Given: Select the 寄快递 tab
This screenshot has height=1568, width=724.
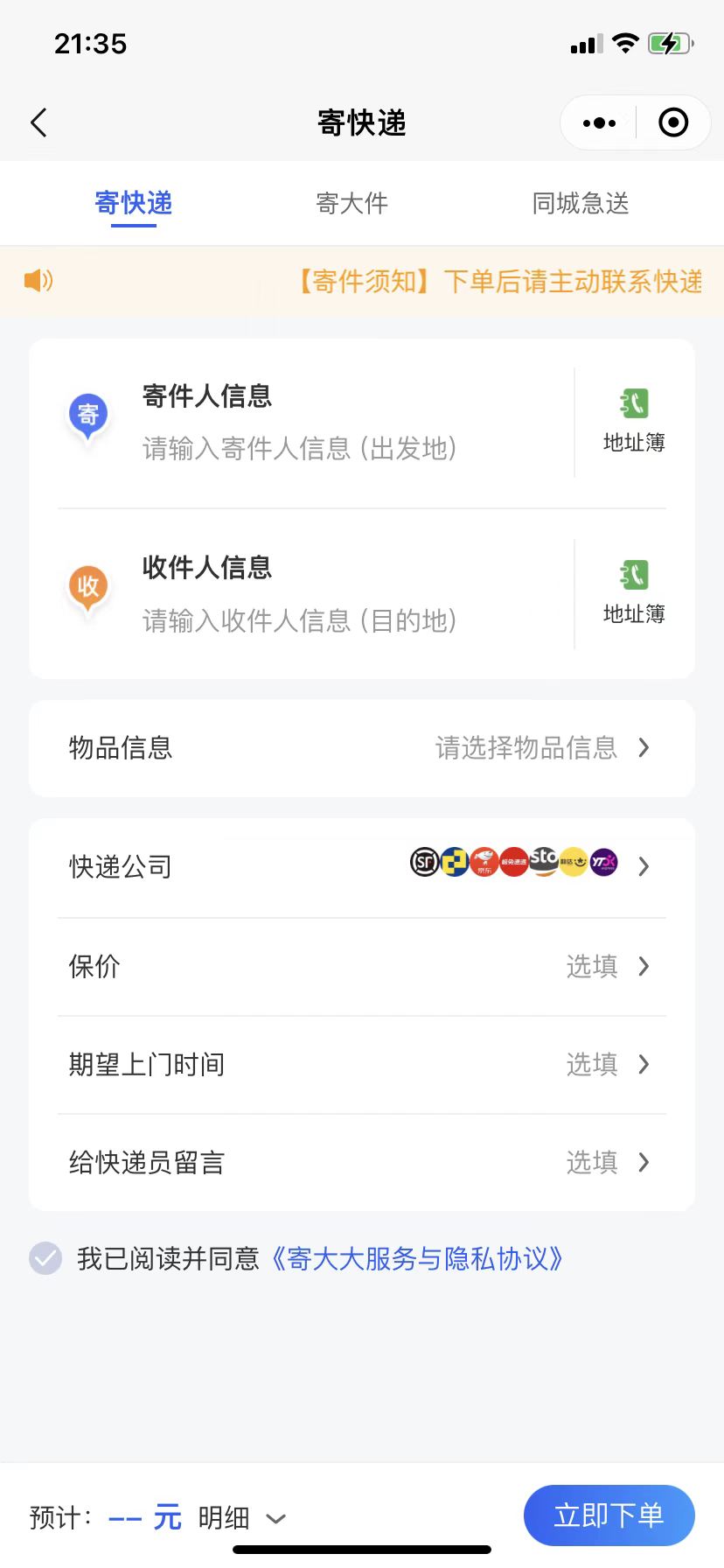Looking at the screenshot, I should click(134, 204).
